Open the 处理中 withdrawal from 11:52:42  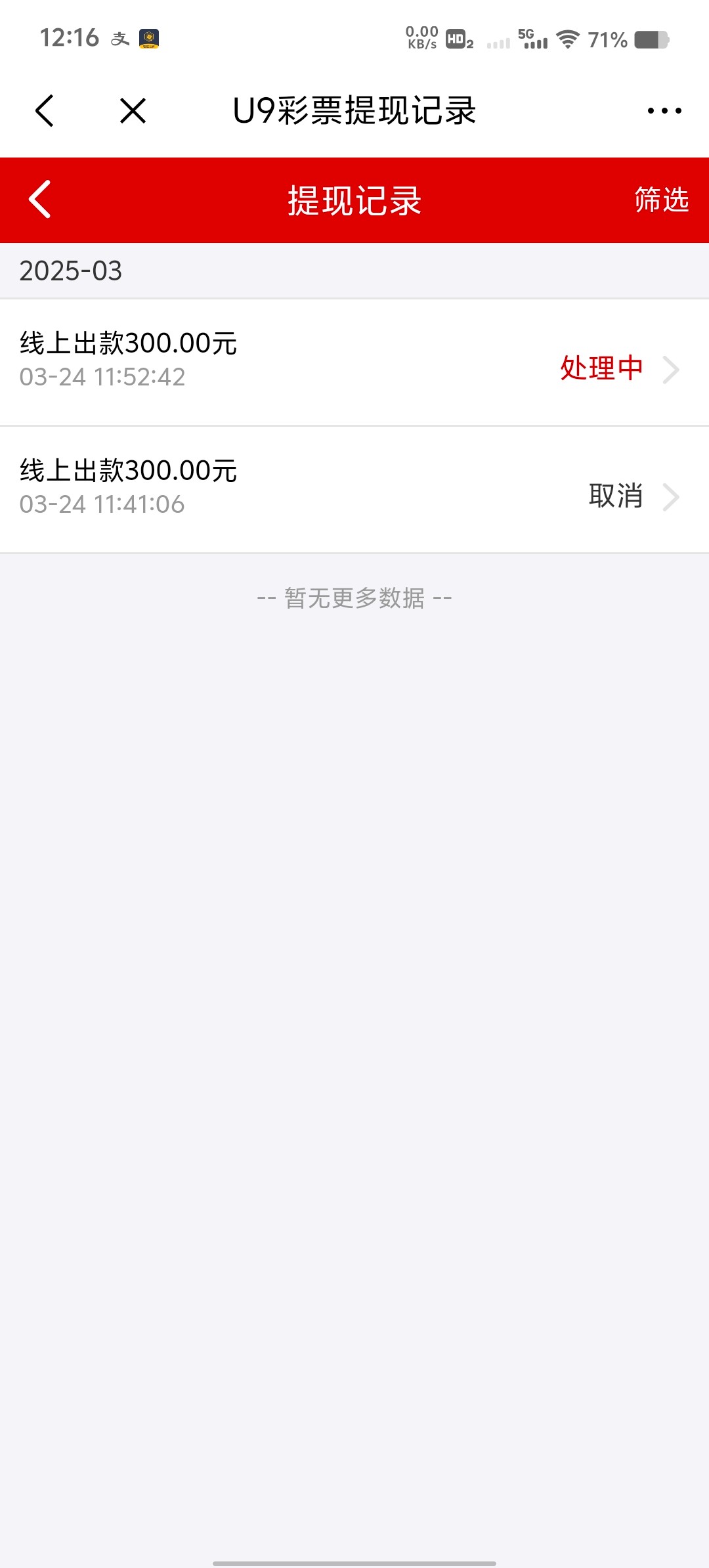click(x=354, y=362)
